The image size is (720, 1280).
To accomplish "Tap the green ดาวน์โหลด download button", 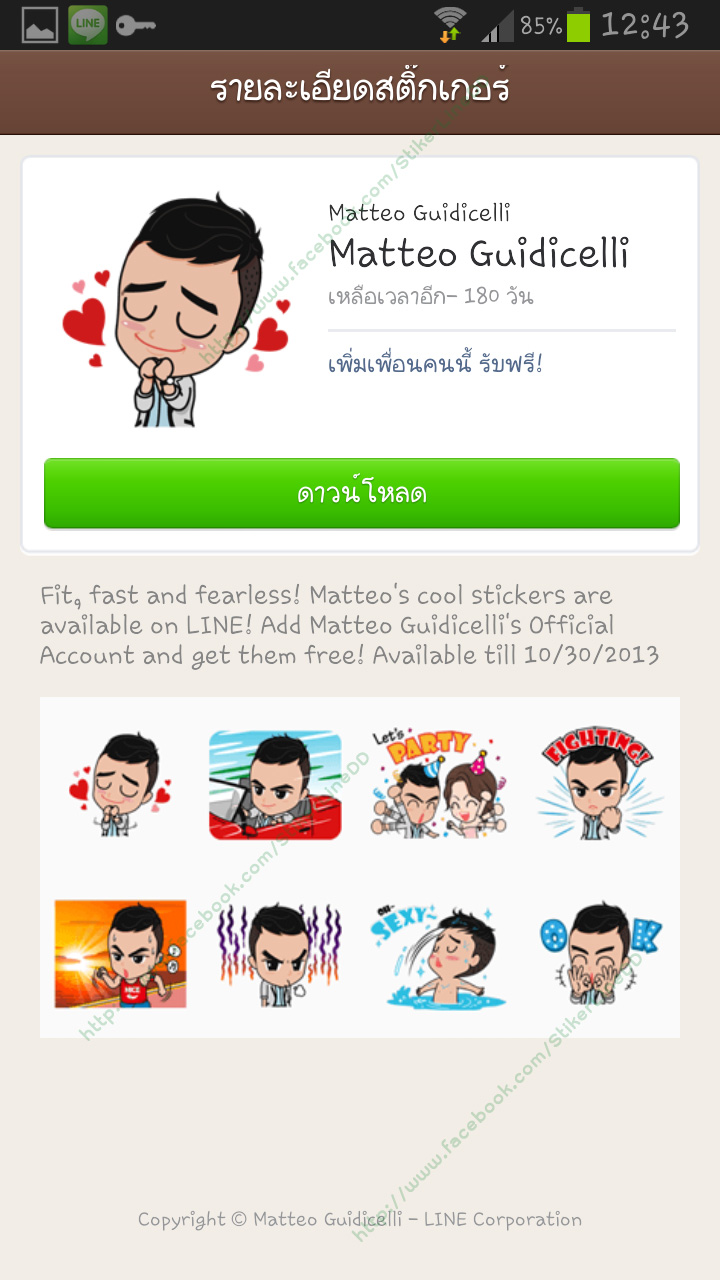I will pos(361,493).
